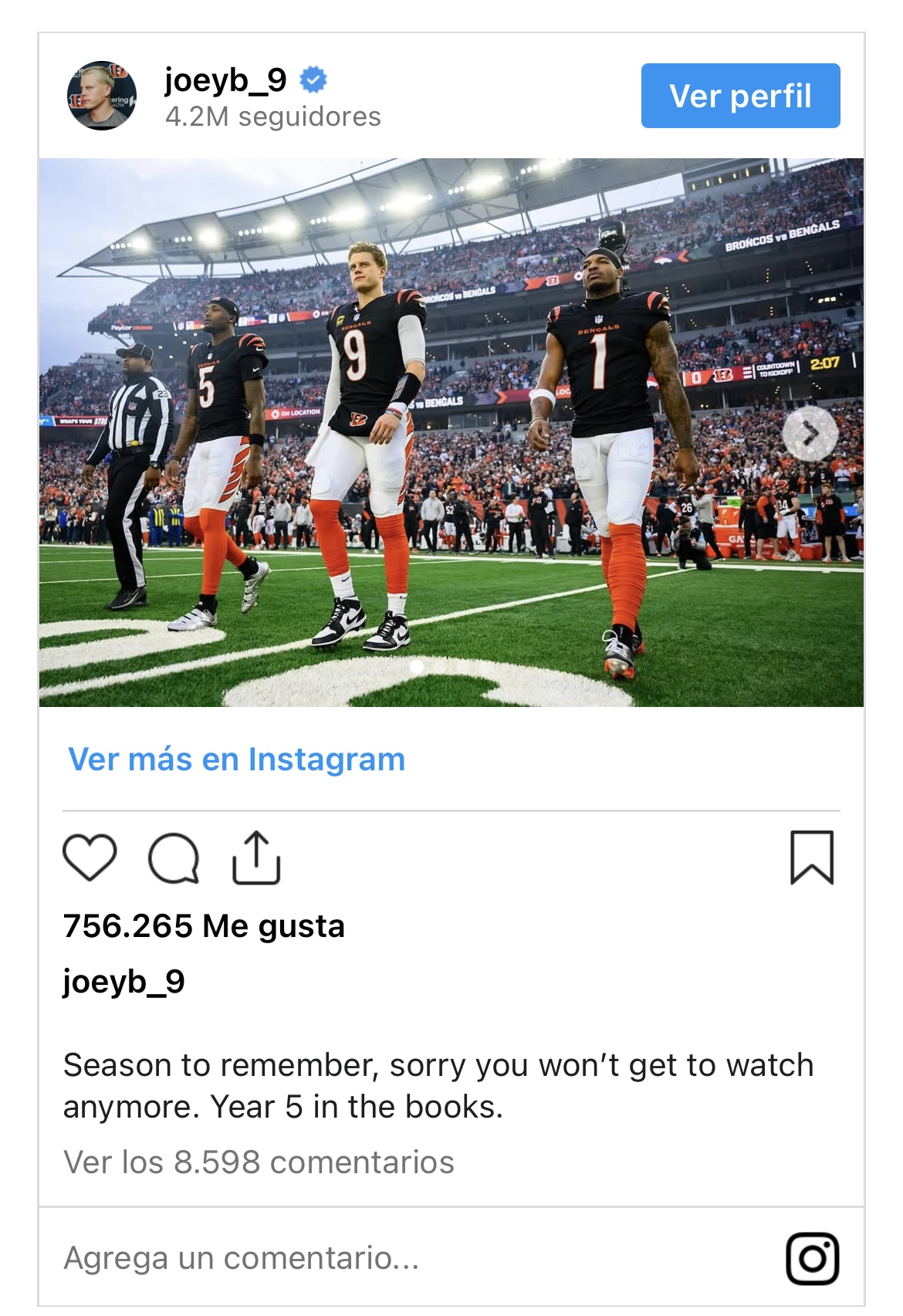Share this Instagram post
Viewport: 903px width, 1316px height.
coord(256,857)
